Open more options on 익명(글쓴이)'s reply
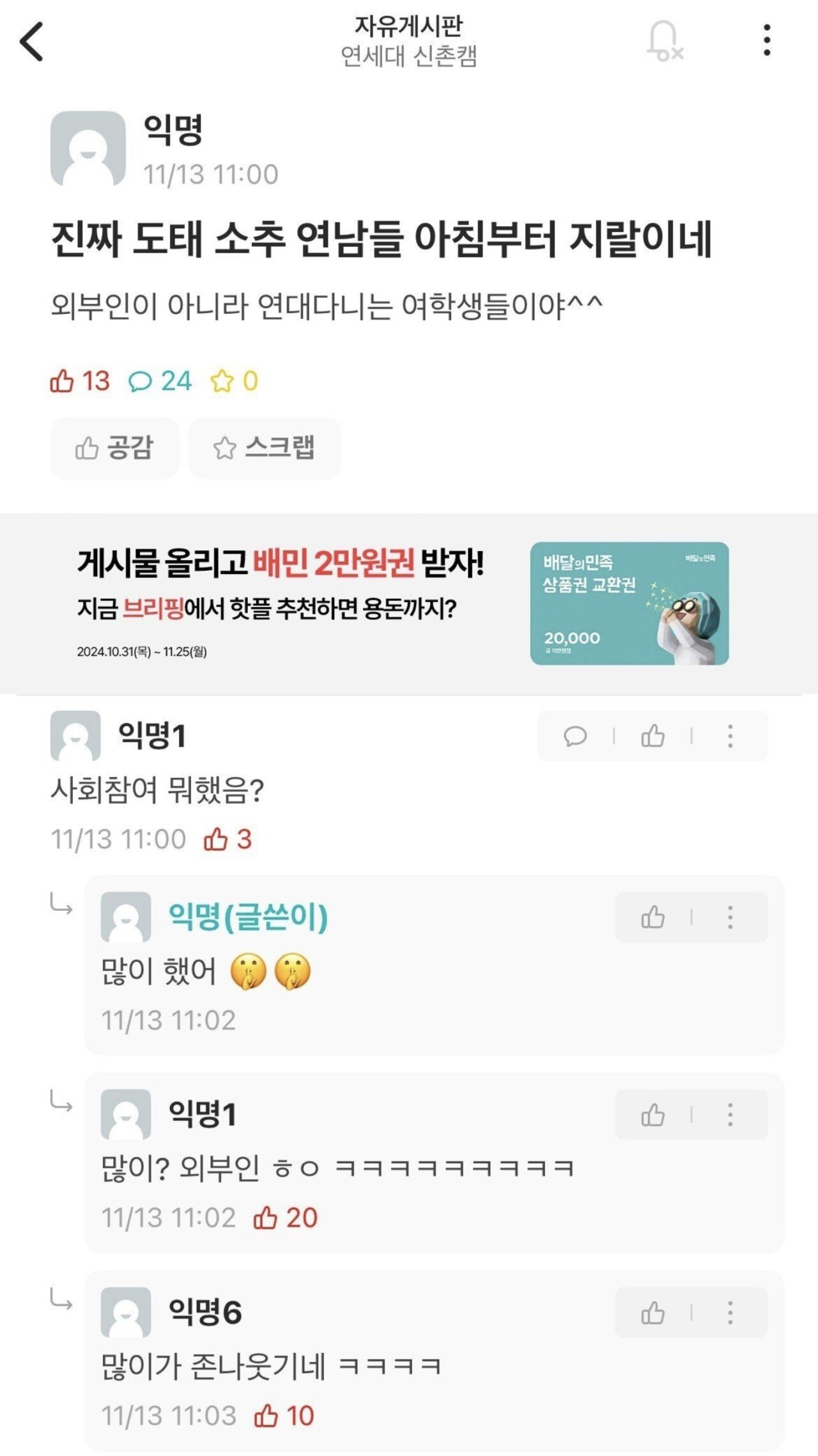818x1456 pixels. (x=730, y=918)
